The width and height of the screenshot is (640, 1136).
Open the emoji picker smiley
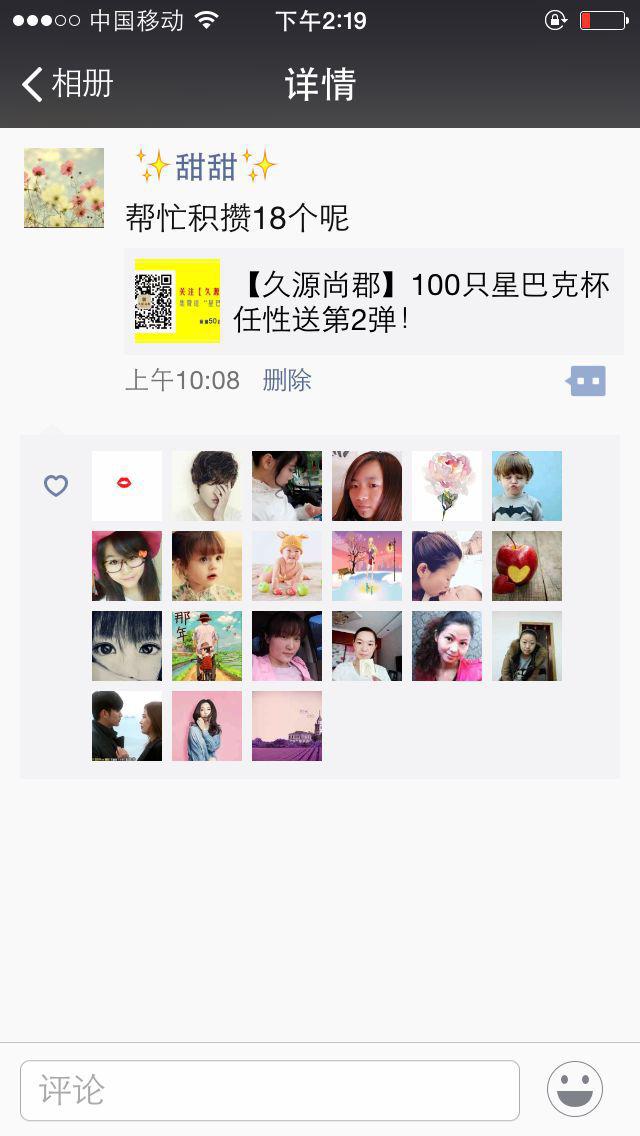tap(575, 1089)
